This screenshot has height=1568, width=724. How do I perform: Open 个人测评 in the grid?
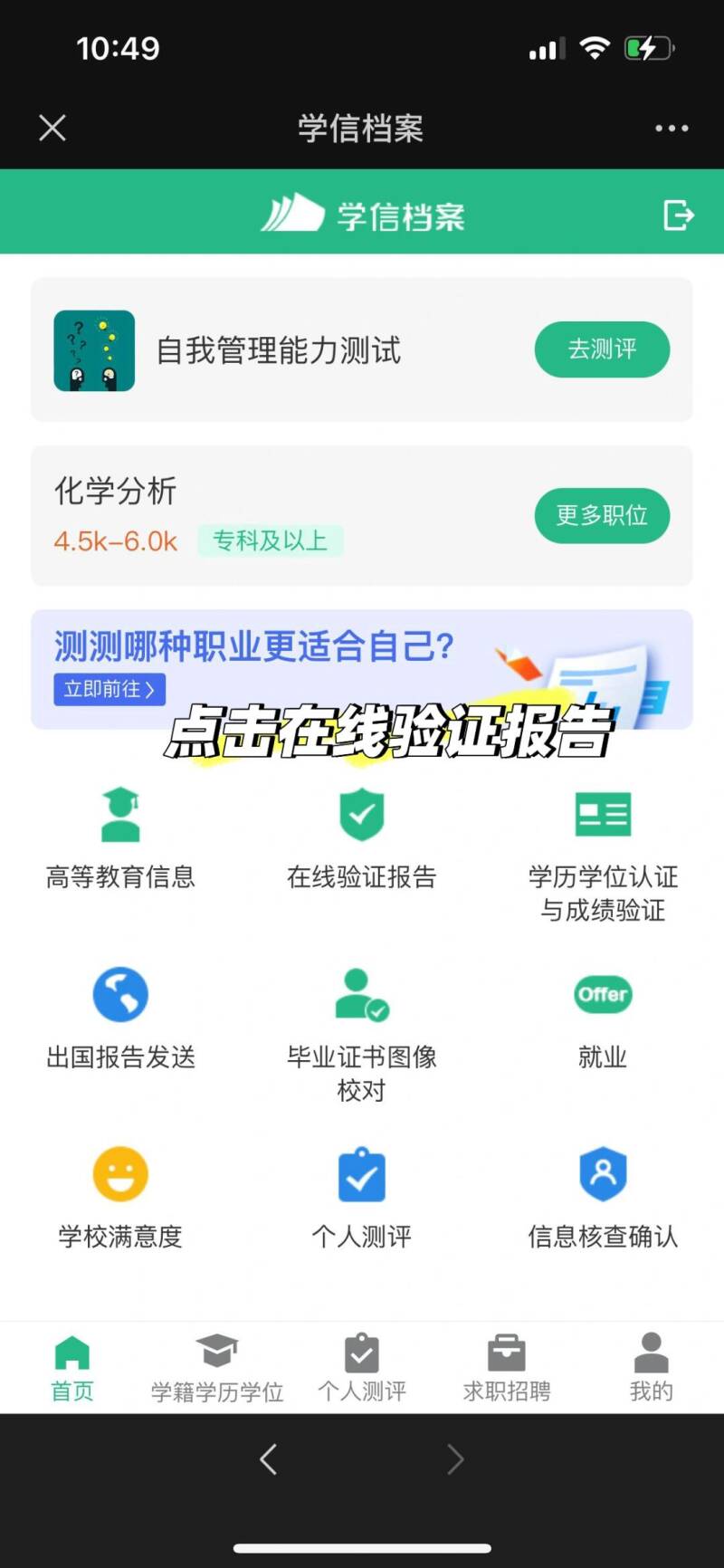point(361,1197)
